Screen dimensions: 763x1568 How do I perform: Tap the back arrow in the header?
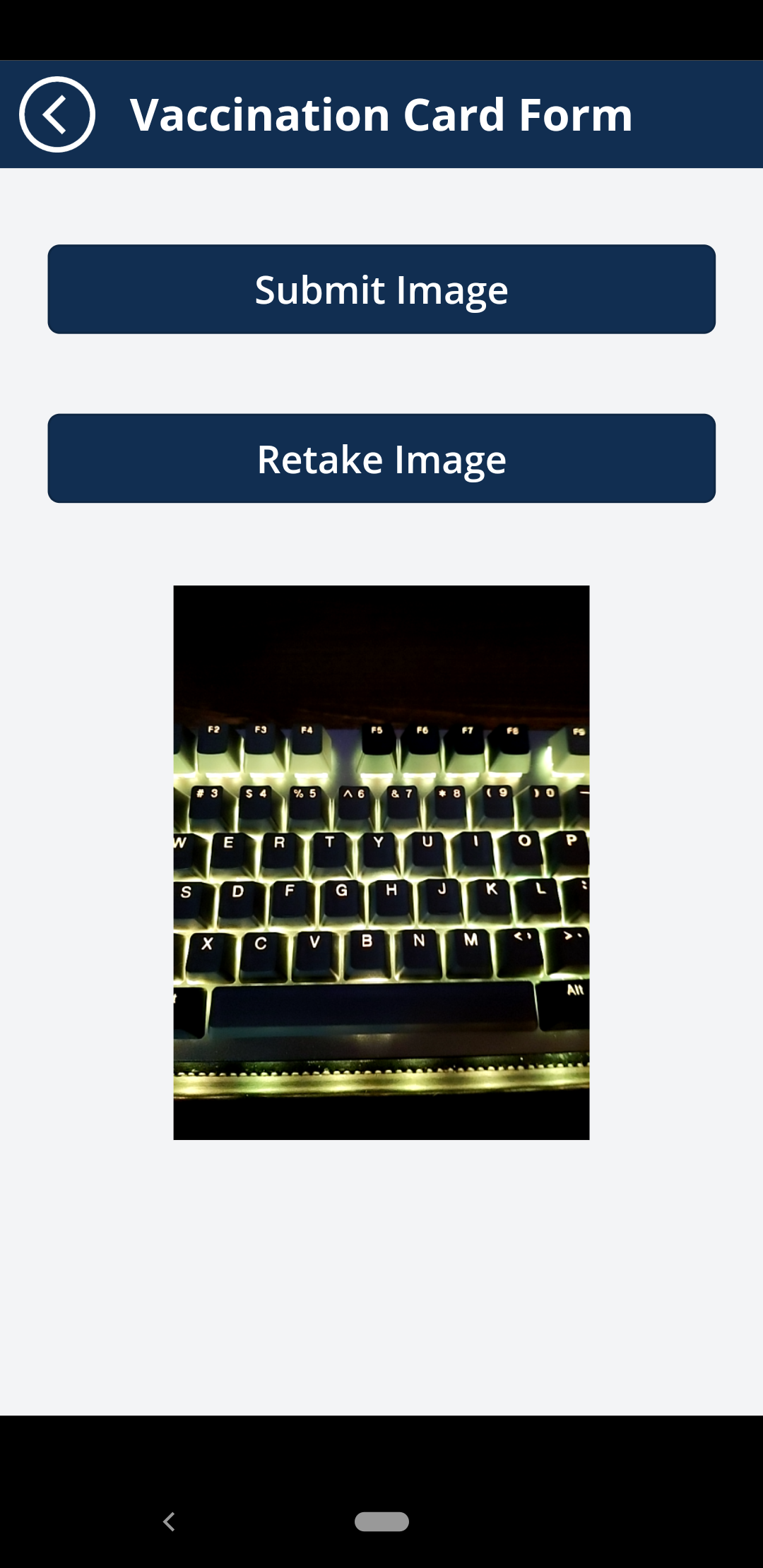(x=57, y=114)
